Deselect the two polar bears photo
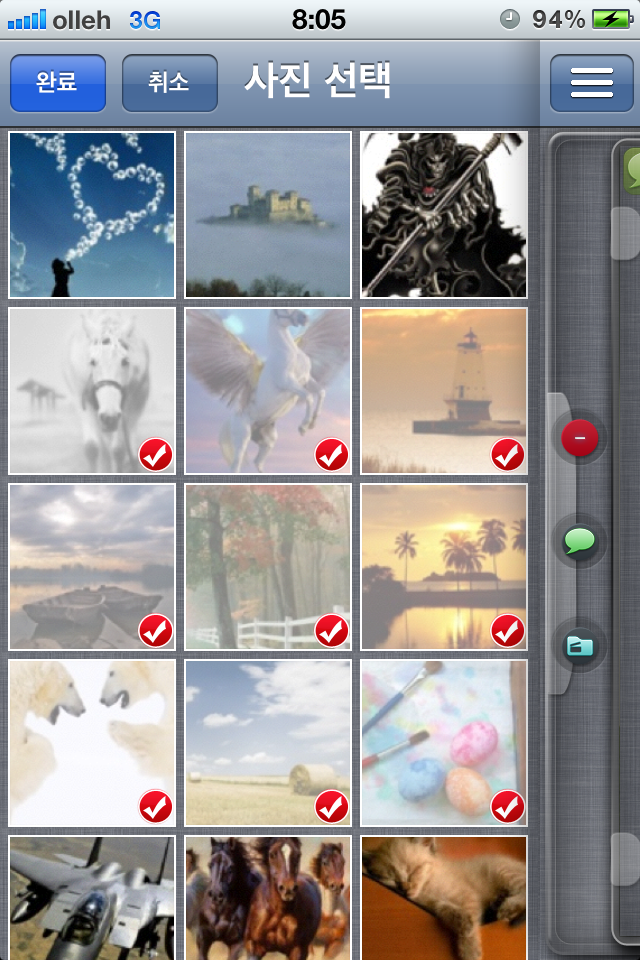Viewport: 640px width, 960px height. tap(92, 743)
